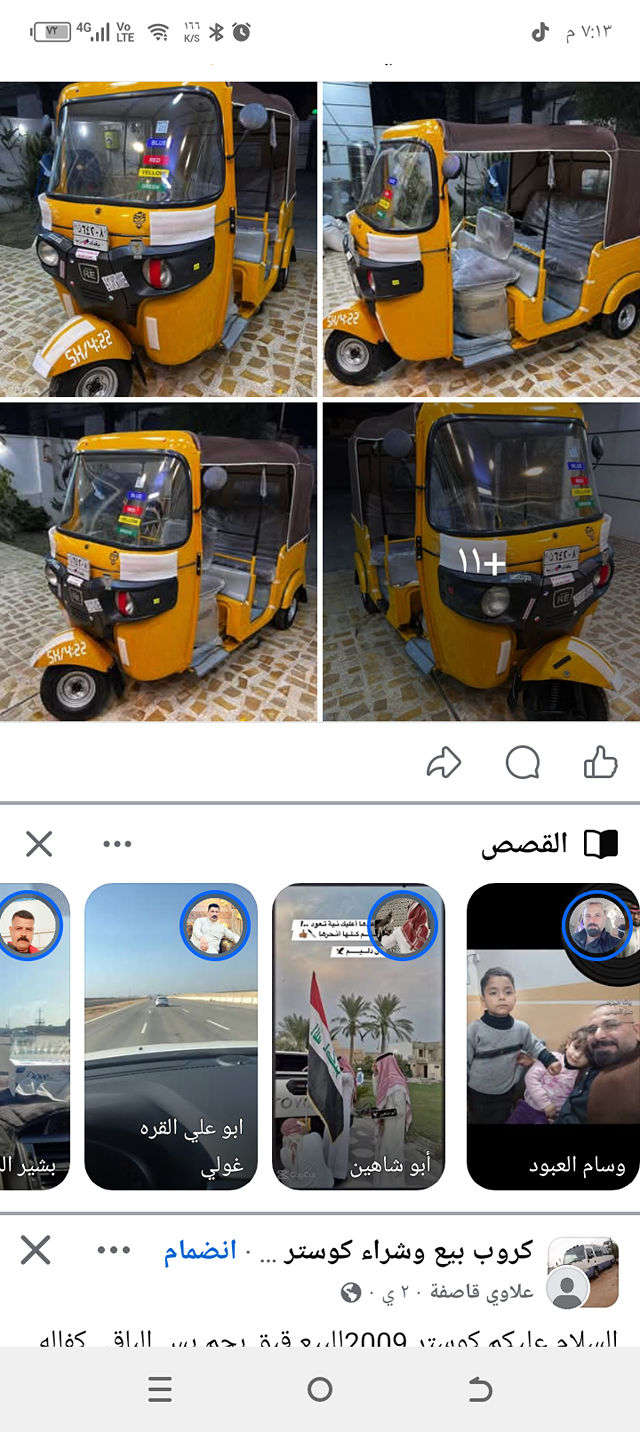Dismiss the القصص stories section

[39, 844]
